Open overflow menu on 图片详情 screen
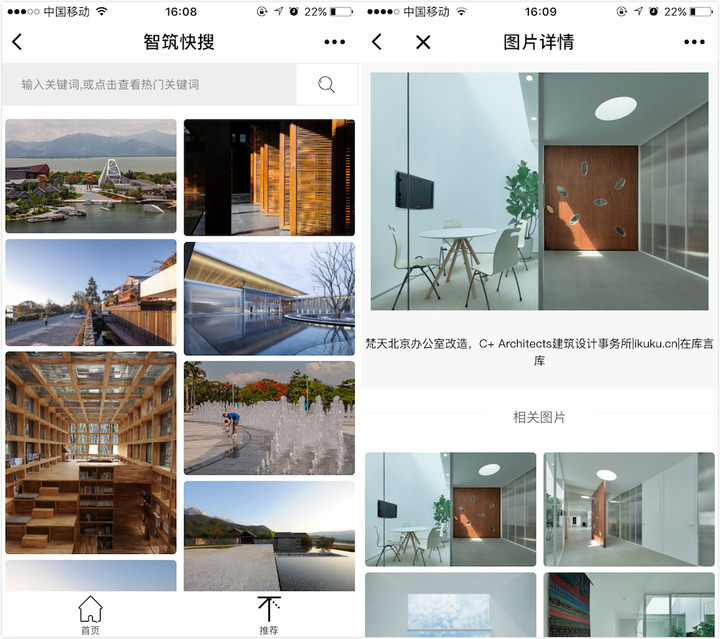 (x=694, y=42)
